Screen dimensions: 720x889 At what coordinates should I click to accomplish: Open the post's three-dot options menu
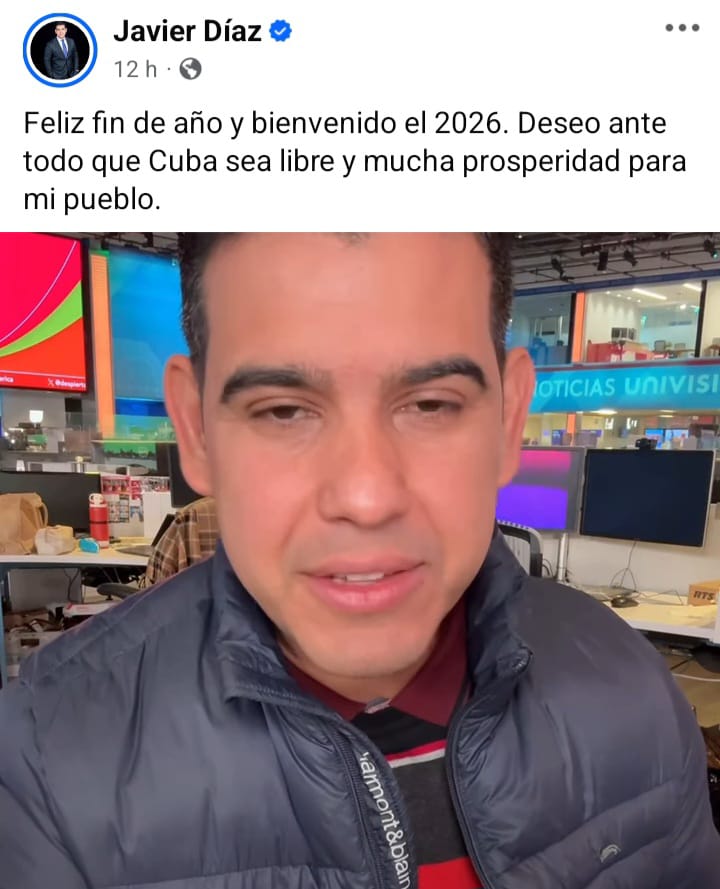pos(682,28)
